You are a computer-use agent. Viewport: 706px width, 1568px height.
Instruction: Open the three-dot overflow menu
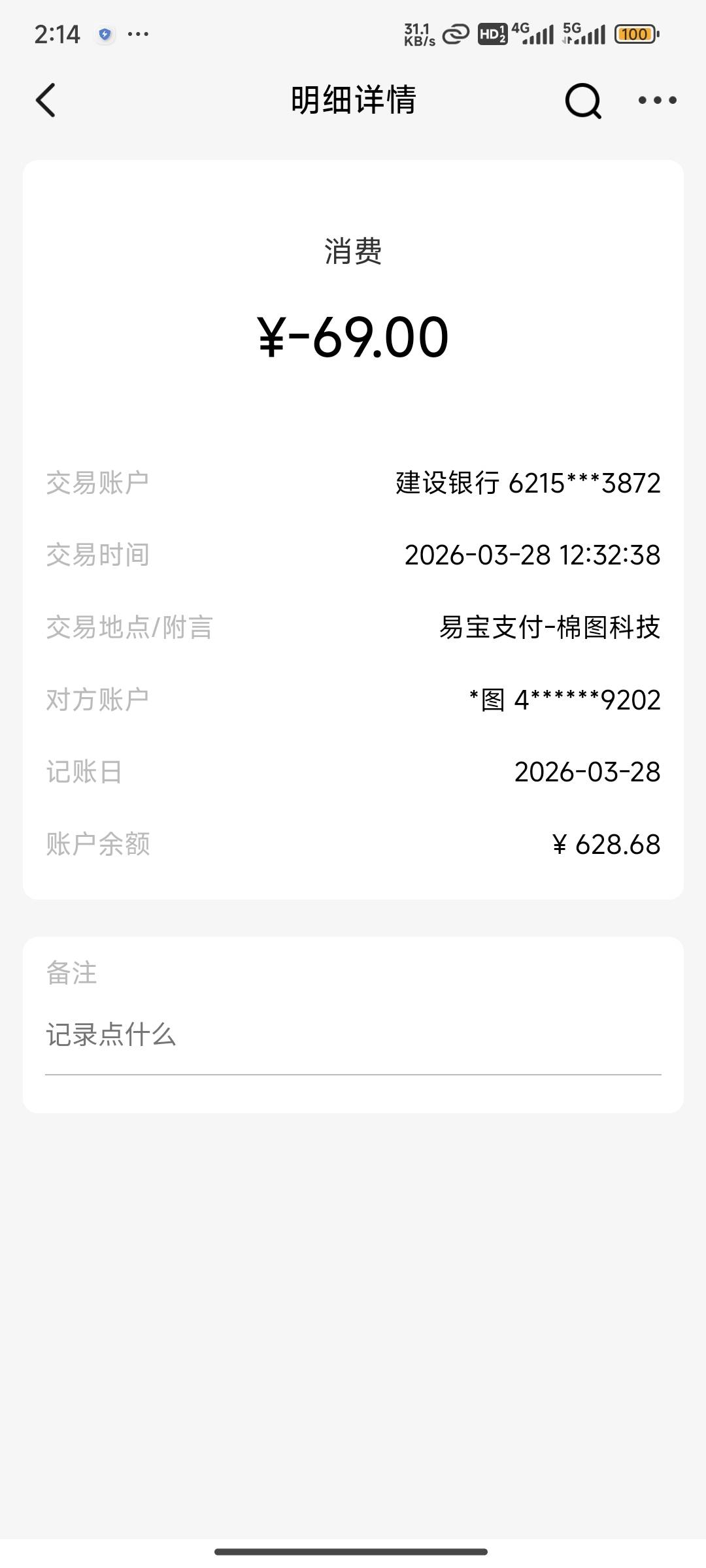657,101
